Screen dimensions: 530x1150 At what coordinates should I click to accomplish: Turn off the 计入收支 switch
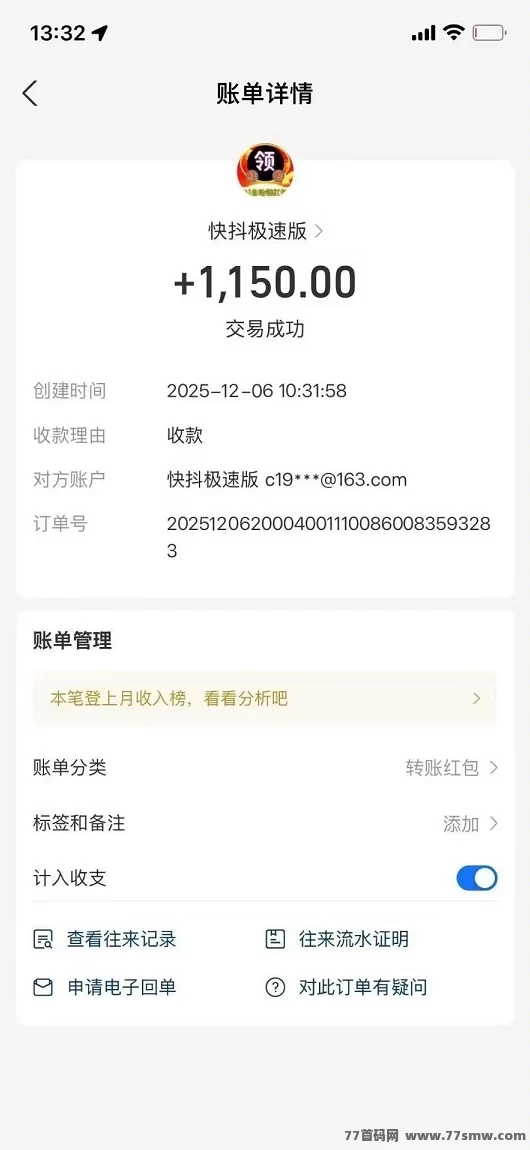(476, 878)
